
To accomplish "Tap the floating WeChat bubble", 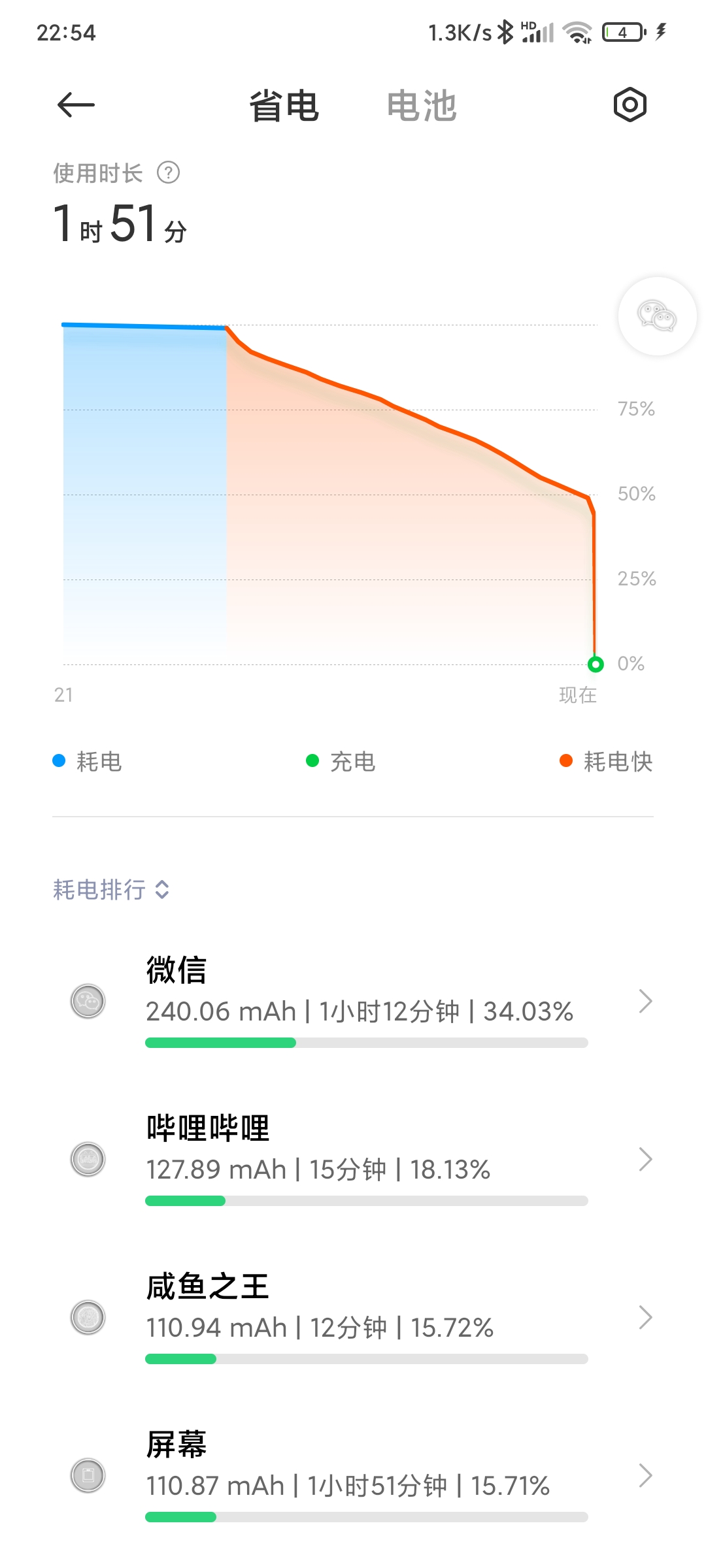I will 657,316.
